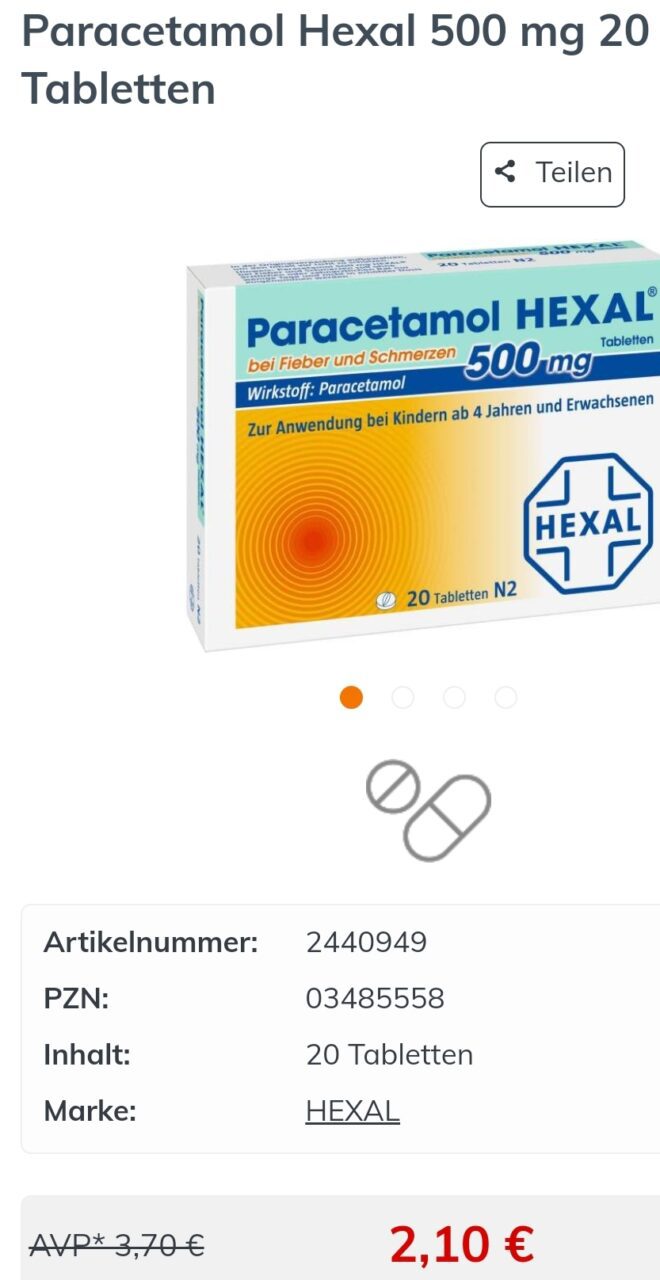The image size is (660, 1280).
Task: Share this product via Teilen
Action: point(552,174)
